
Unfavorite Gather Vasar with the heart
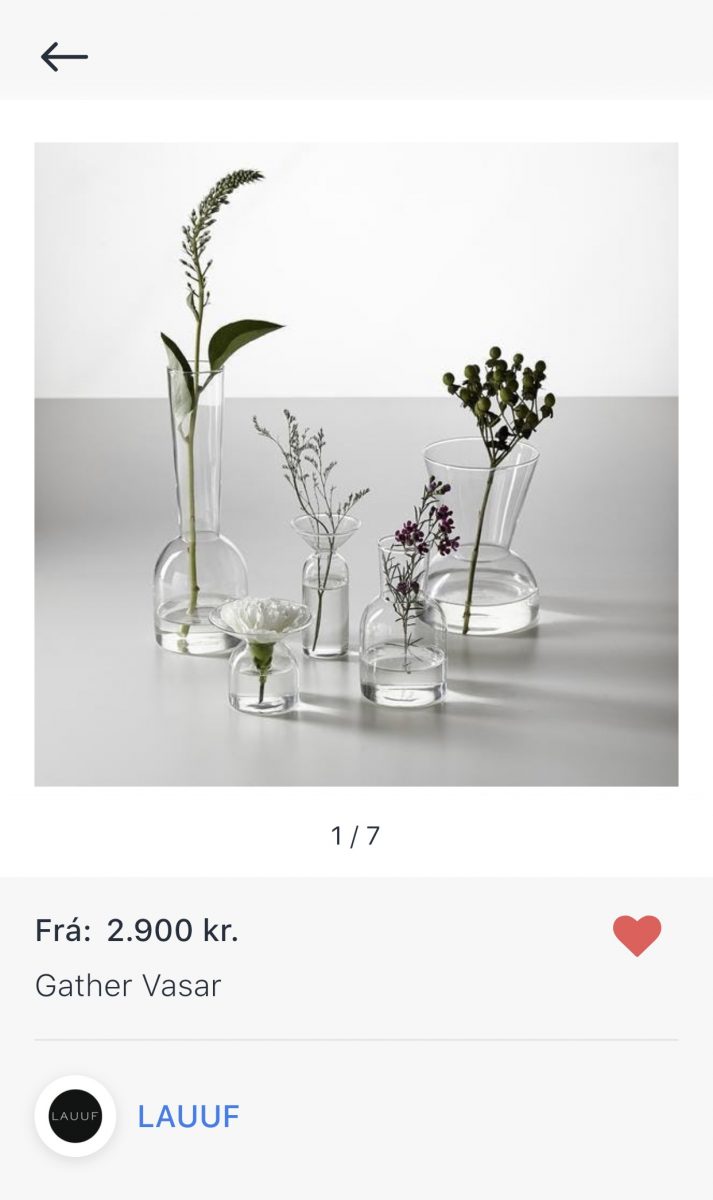(x=637, y=936)
